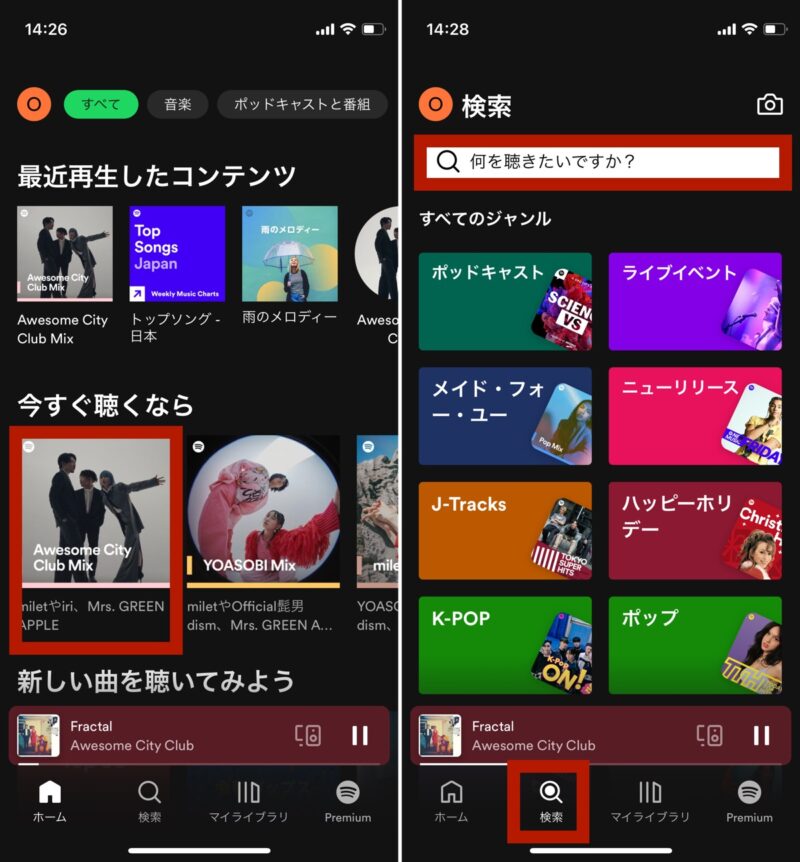Image resolution: width=800 pixels, height=862 pixels.
Task: Open the camera scan icon beside 検索
Action: click(769, 105)
